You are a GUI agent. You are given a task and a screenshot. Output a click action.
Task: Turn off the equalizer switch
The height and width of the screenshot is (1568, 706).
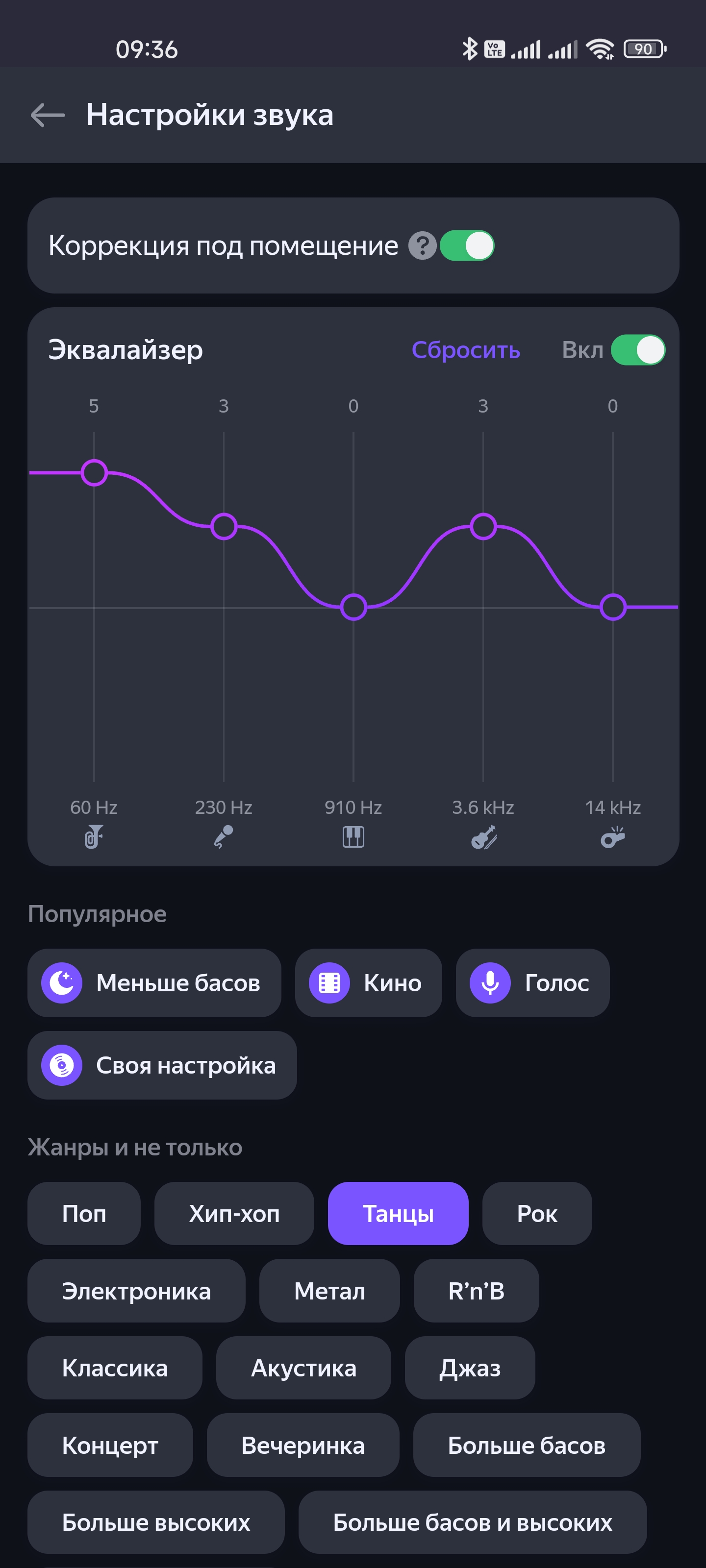[637, 350]
